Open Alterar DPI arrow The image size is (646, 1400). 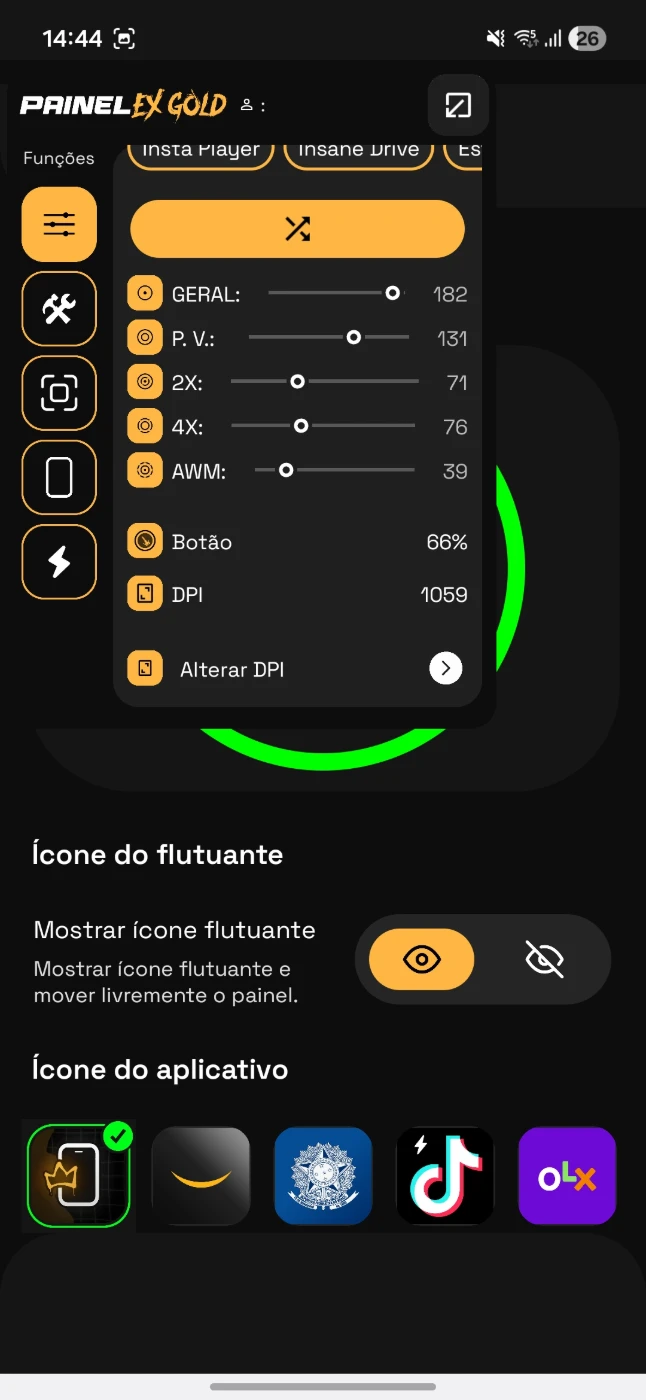(x=445, y=669)
